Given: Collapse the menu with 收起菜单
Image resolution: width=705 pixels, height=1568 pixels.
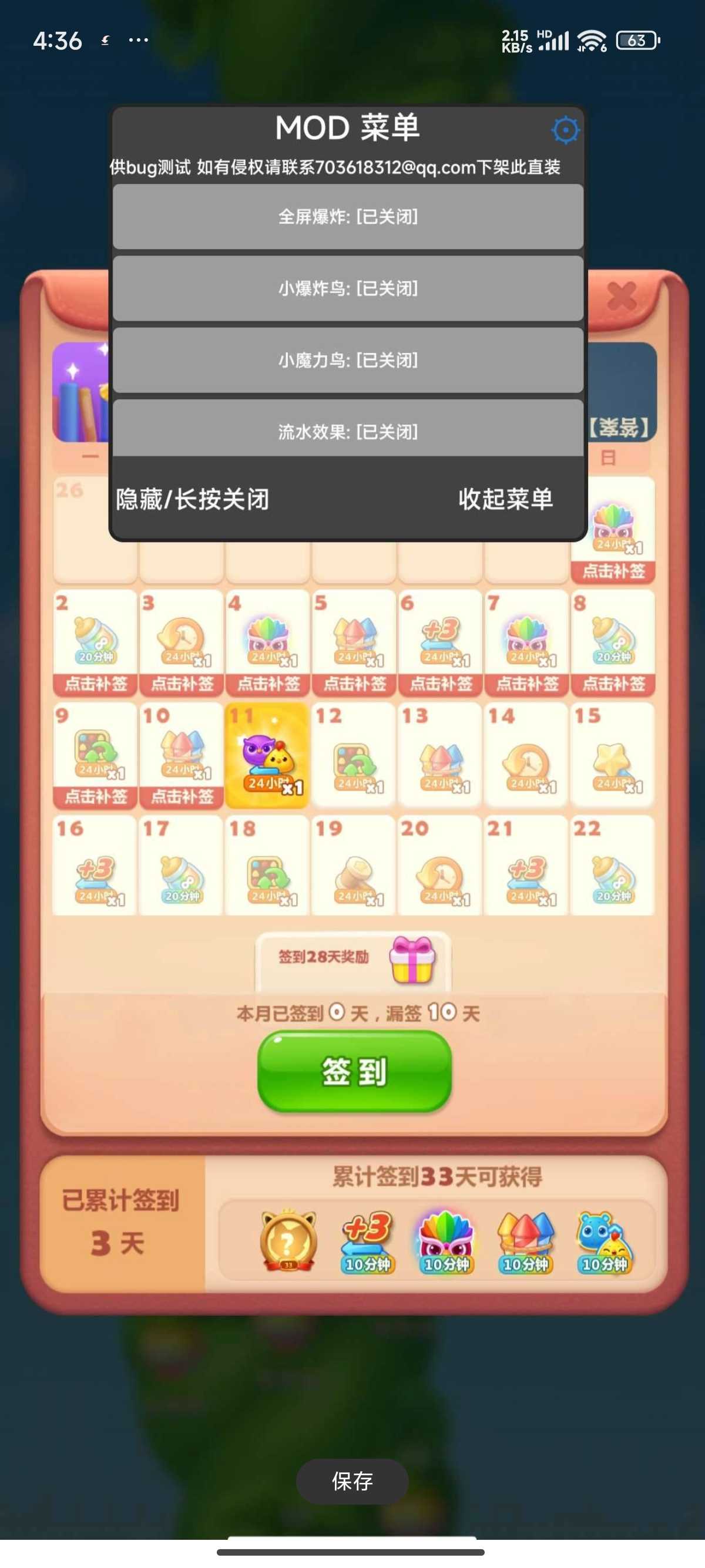Looking at the screenshot, I should point(505,499).
